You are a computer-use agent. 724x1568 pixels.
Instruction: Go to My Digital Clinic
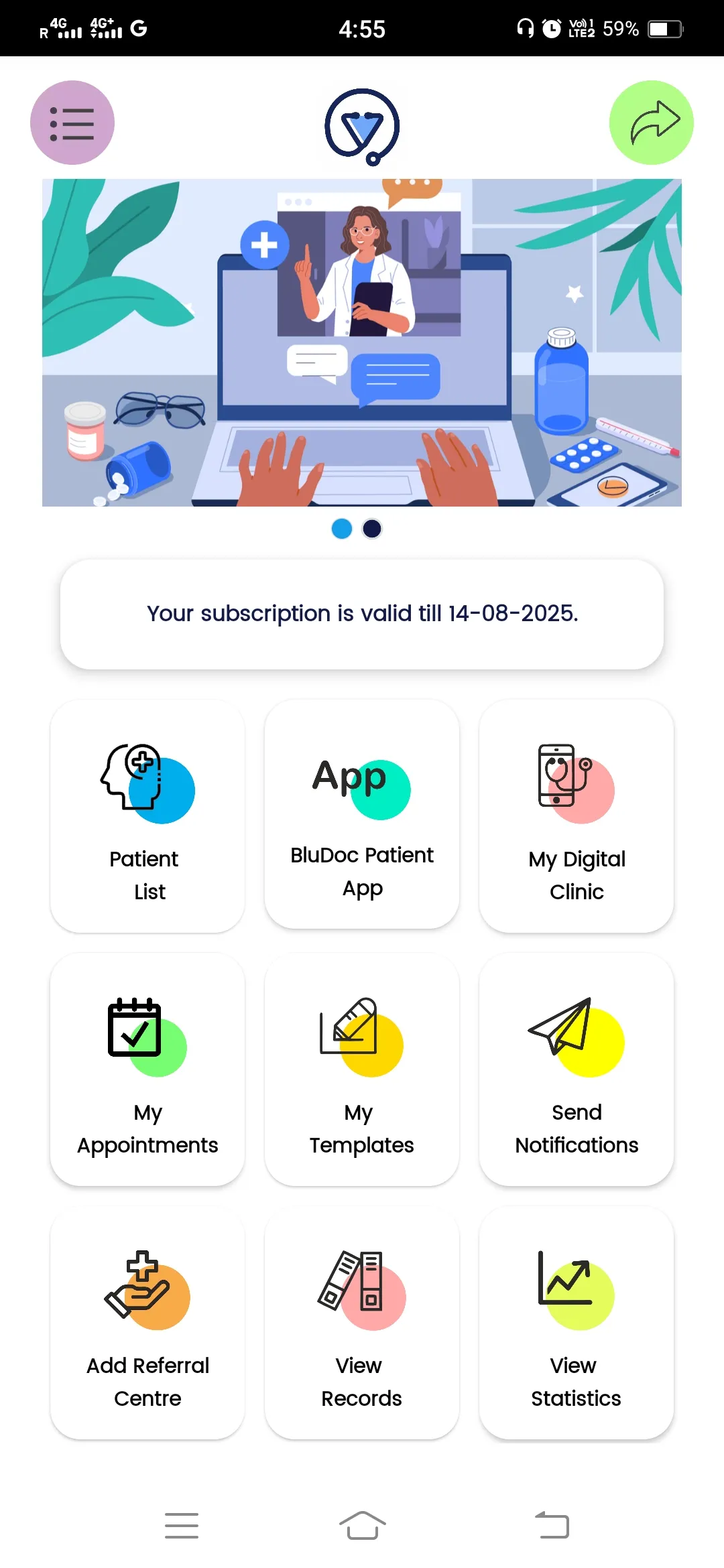[x=577, y=815]
